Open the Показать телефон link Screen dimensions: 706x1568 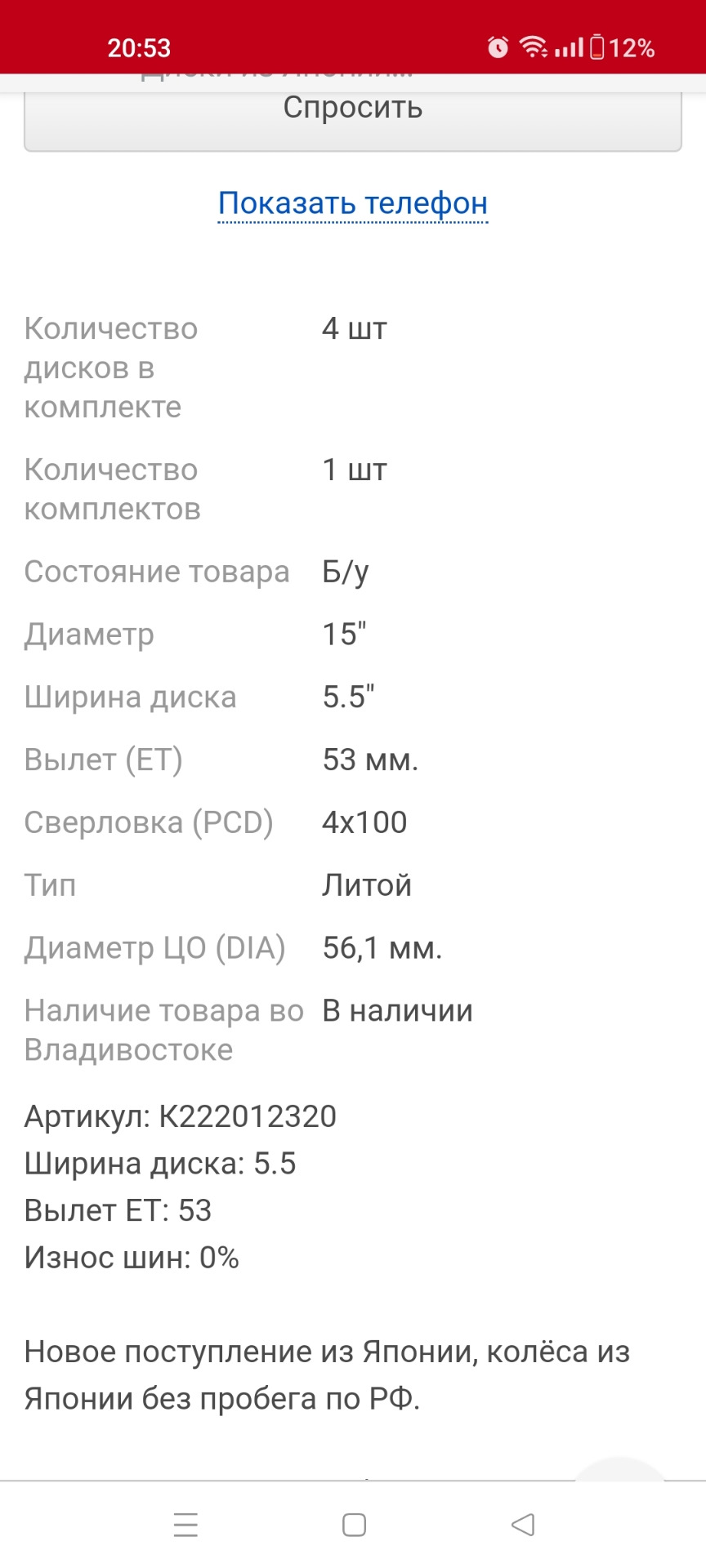tap(353, 203)
